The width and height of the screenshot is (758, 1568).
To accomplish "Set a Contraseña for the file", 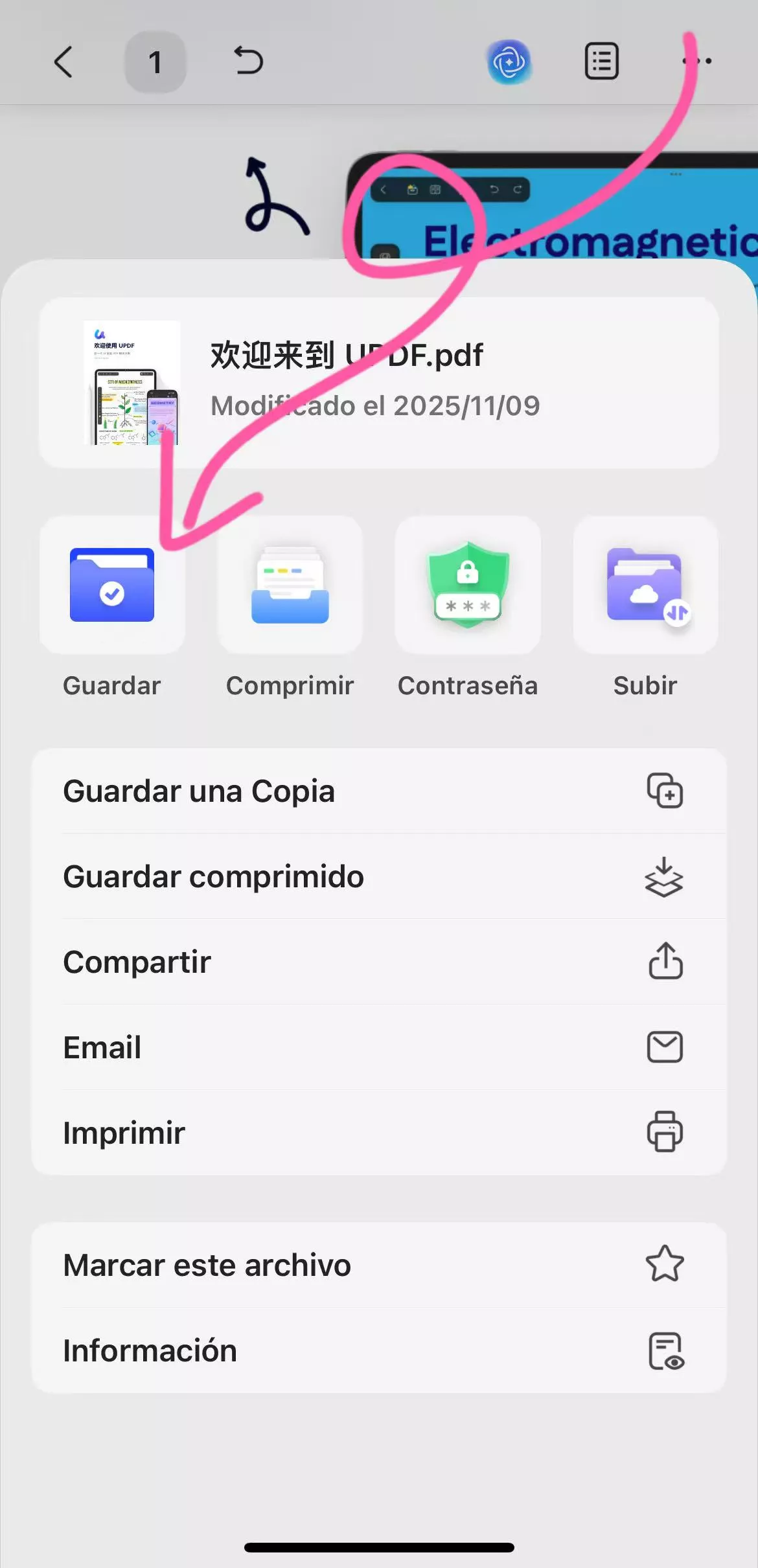I will click(467, 585).
